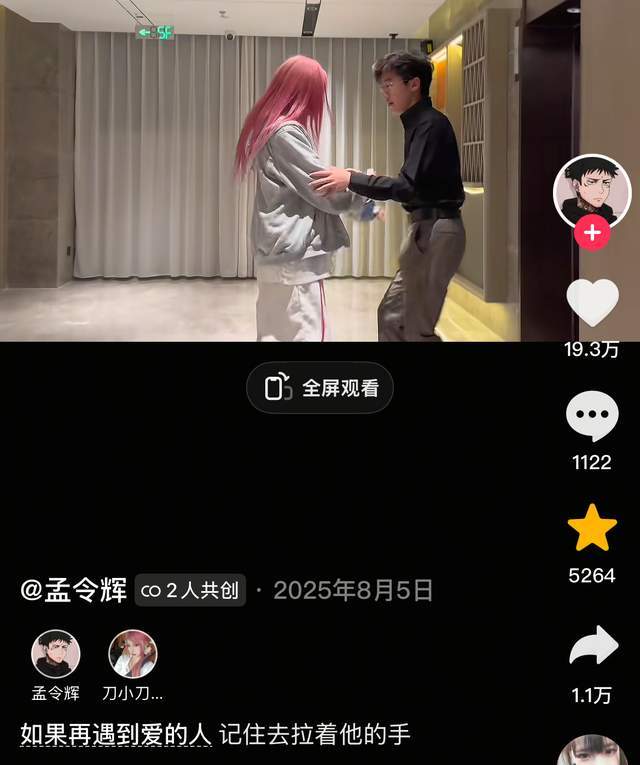640x765 pixels.
Task: Open the comments with 1122 replies
Action: [x=592, y=416]
